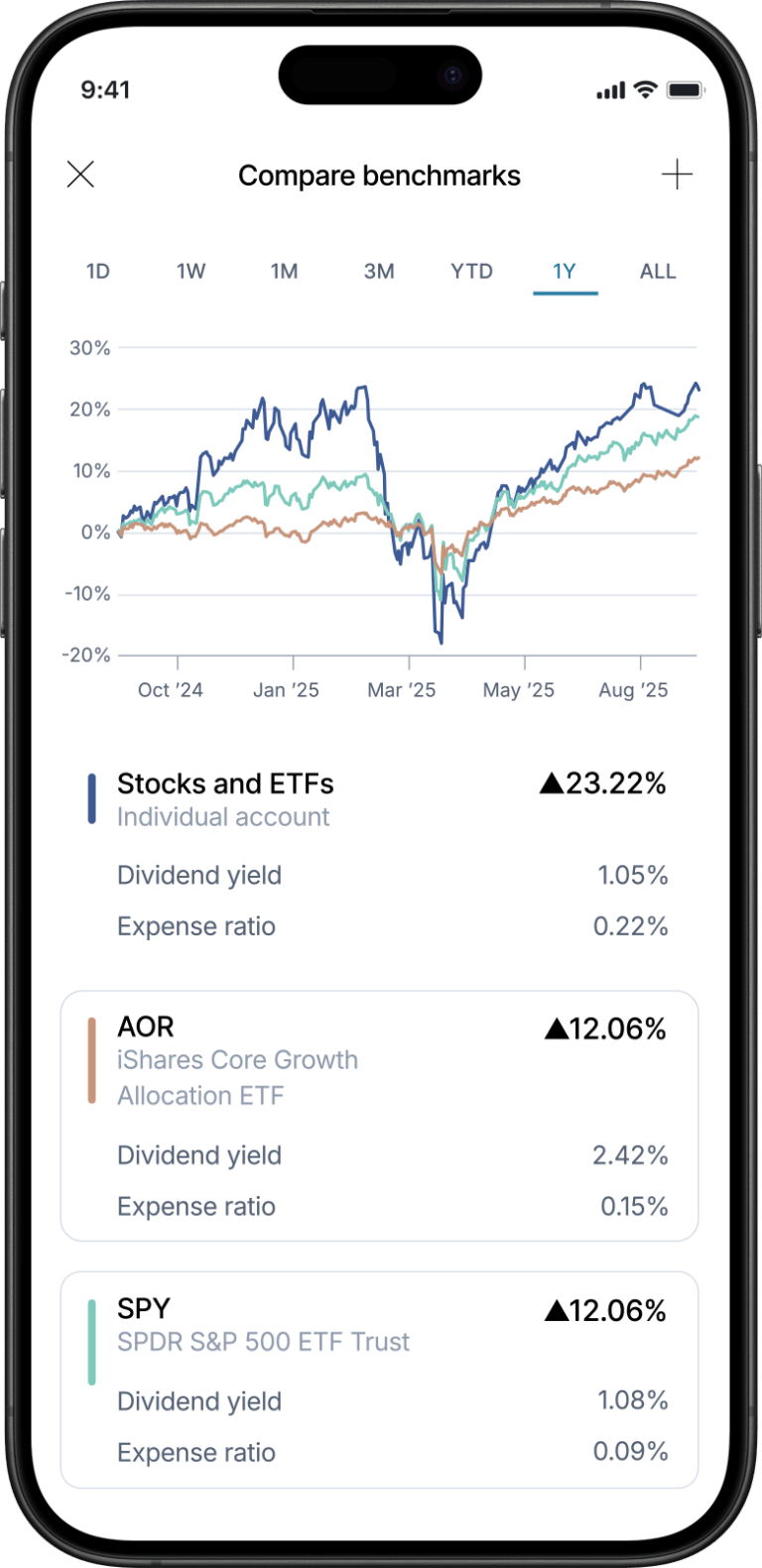The width and height of the screenshot is (762, 1568).
Task: Tap the Wi-Fi status icon
Action: (645, 89)
